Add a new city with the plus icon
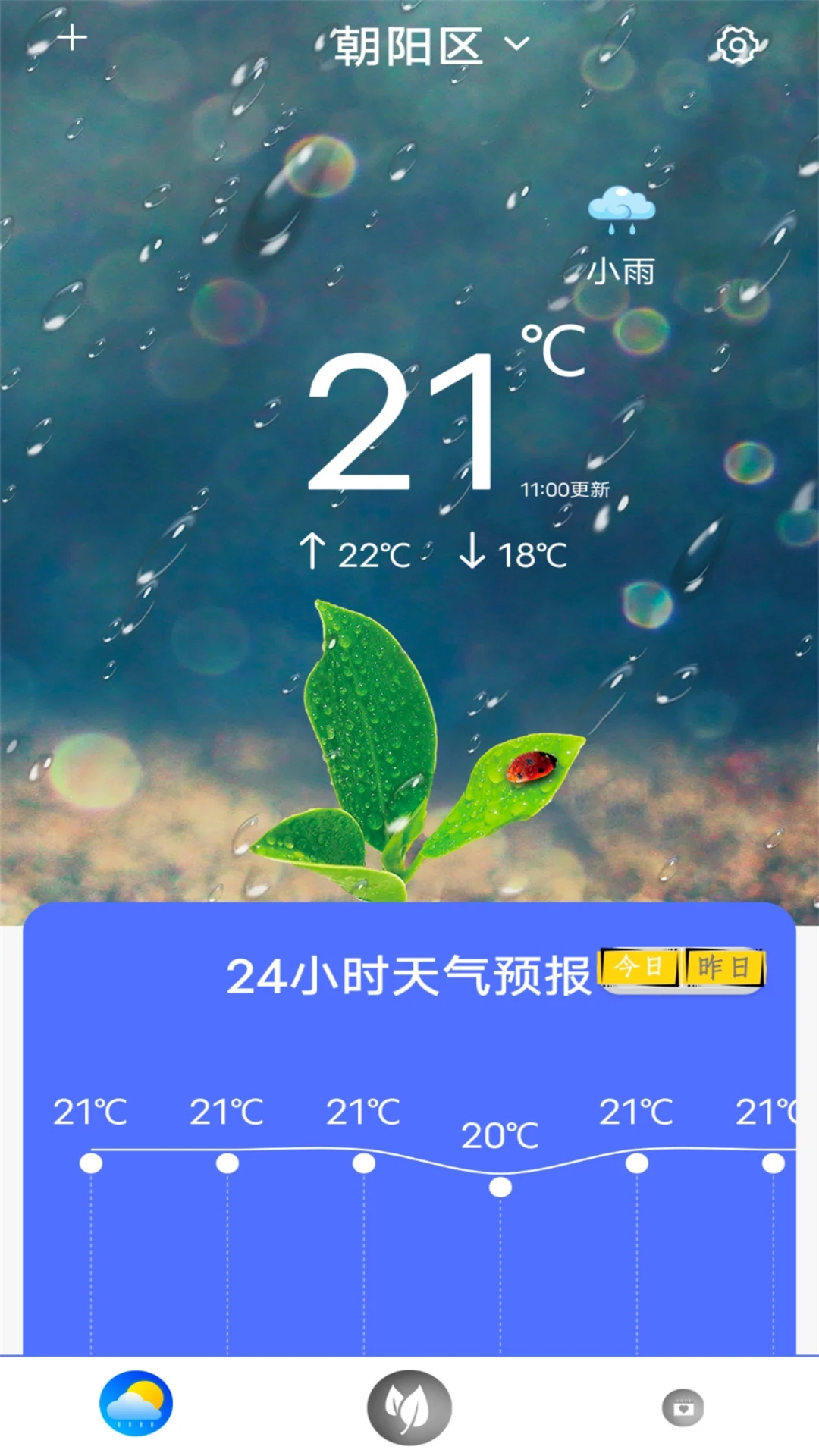 coord(72,36)
